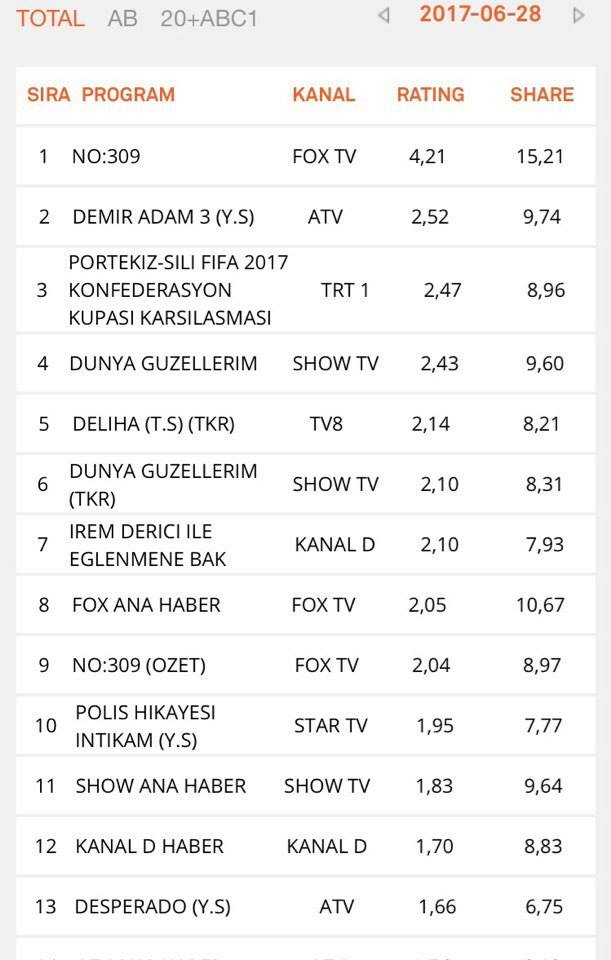Viewport: 611px width, 960px height.
Task: Switch to the TOTAL tab
Action: click(x=50, y=18)
